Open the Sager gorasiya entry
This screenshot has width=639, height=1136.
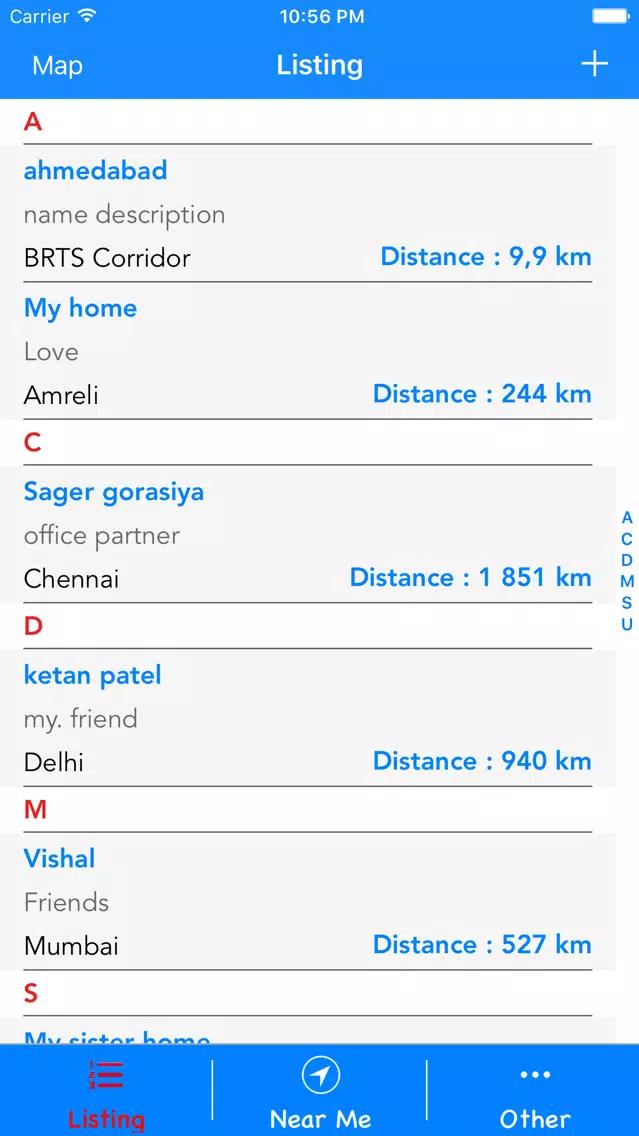pyautogui.click(x=308, y=535)
